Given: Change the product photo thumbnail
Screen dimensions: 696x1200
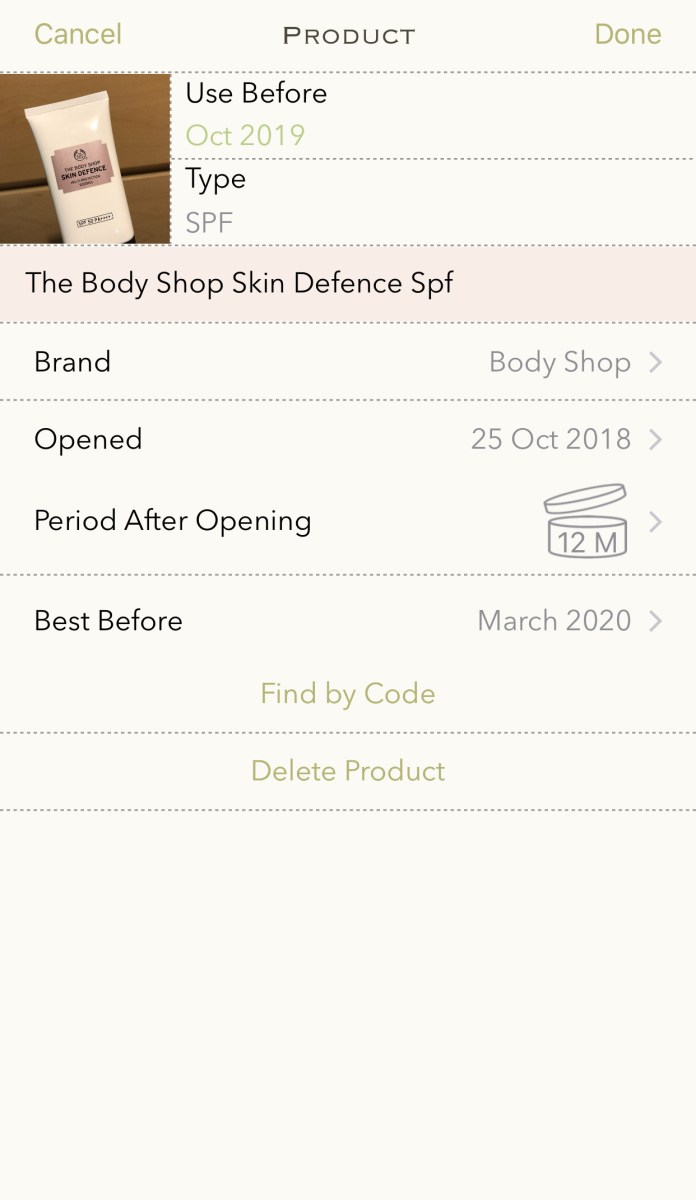Looking at the screenshot, I should click(85, 159).
